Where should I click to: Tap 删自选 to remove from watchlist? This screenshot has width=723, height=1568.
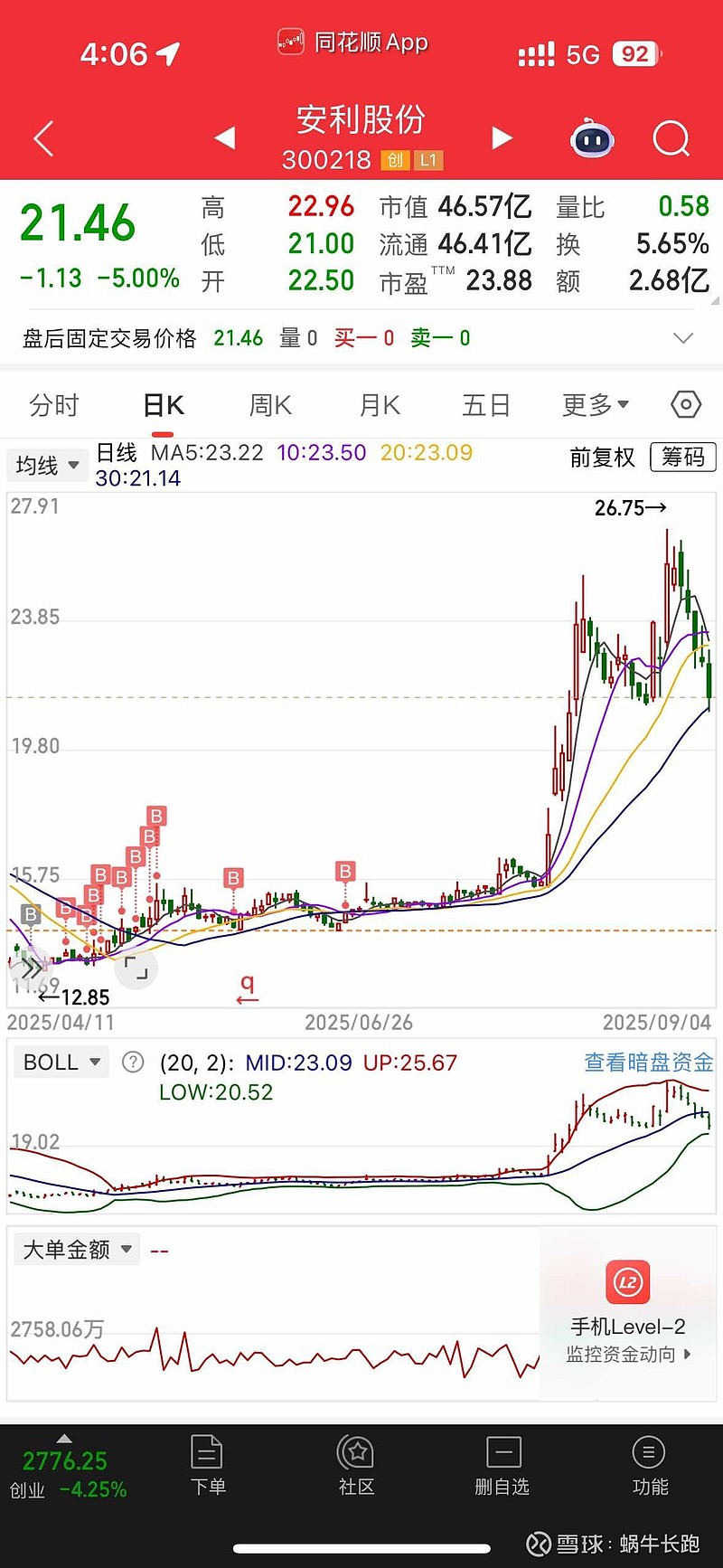pyautogui.click(x=502, y=1465)
